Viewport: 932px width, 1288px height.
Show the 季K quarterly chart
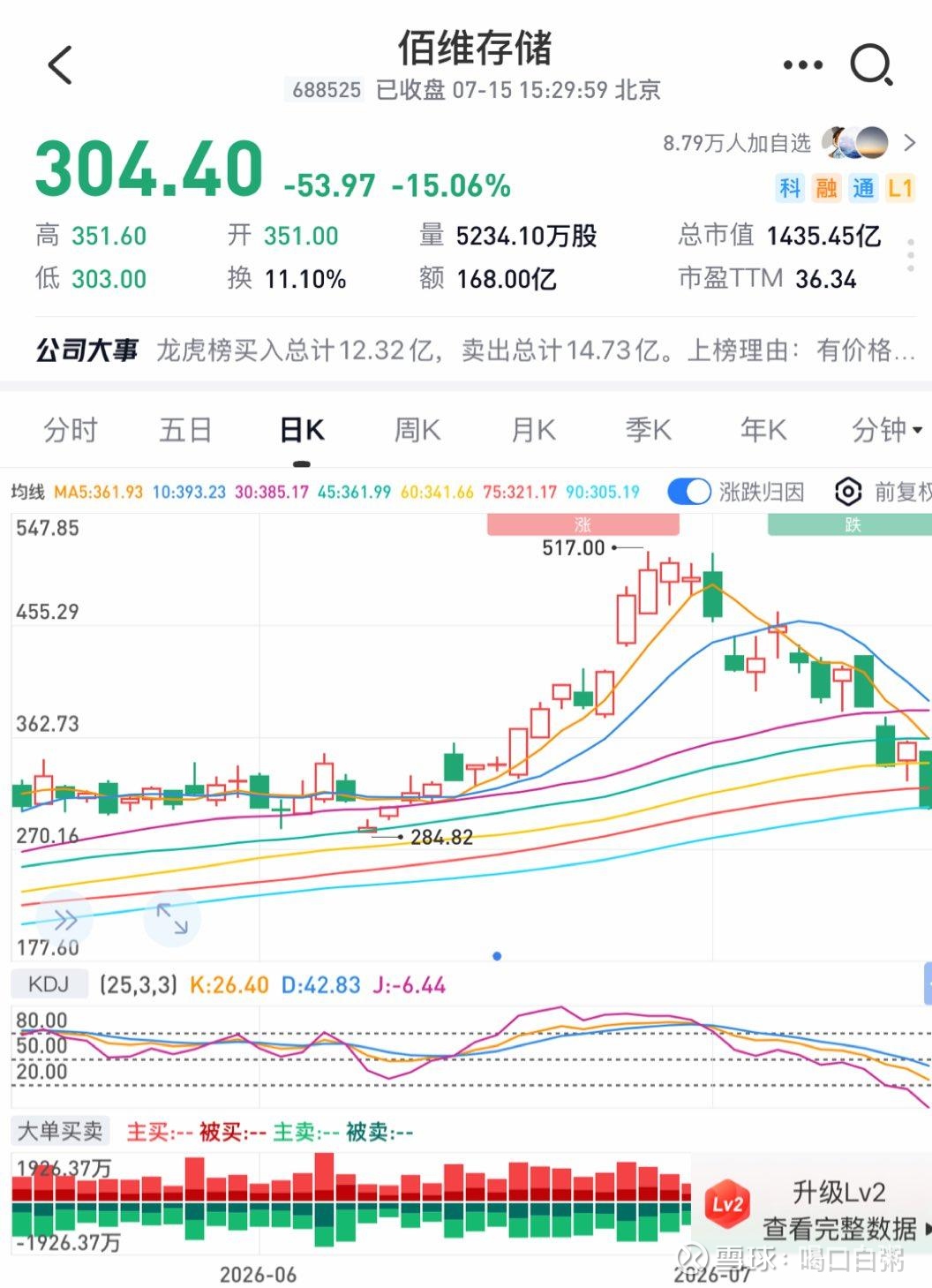[x=649, y=430]
